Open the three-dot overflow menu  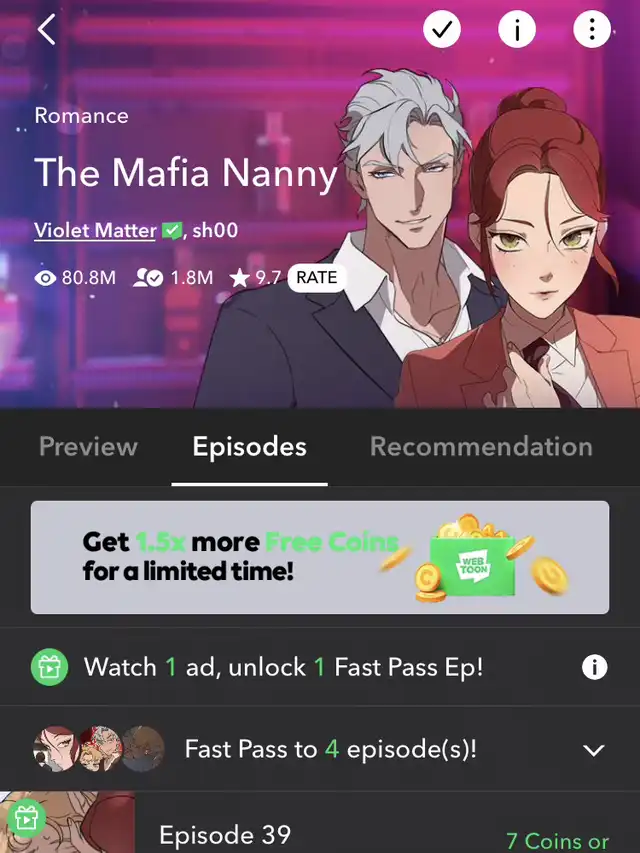[592, 30]
